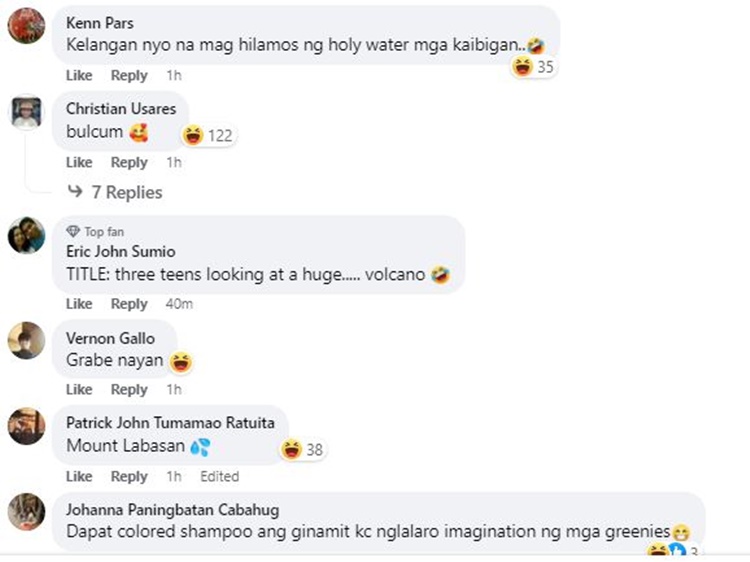
Task: Reply to Christian Usares' comment
Action: (129, 163)
